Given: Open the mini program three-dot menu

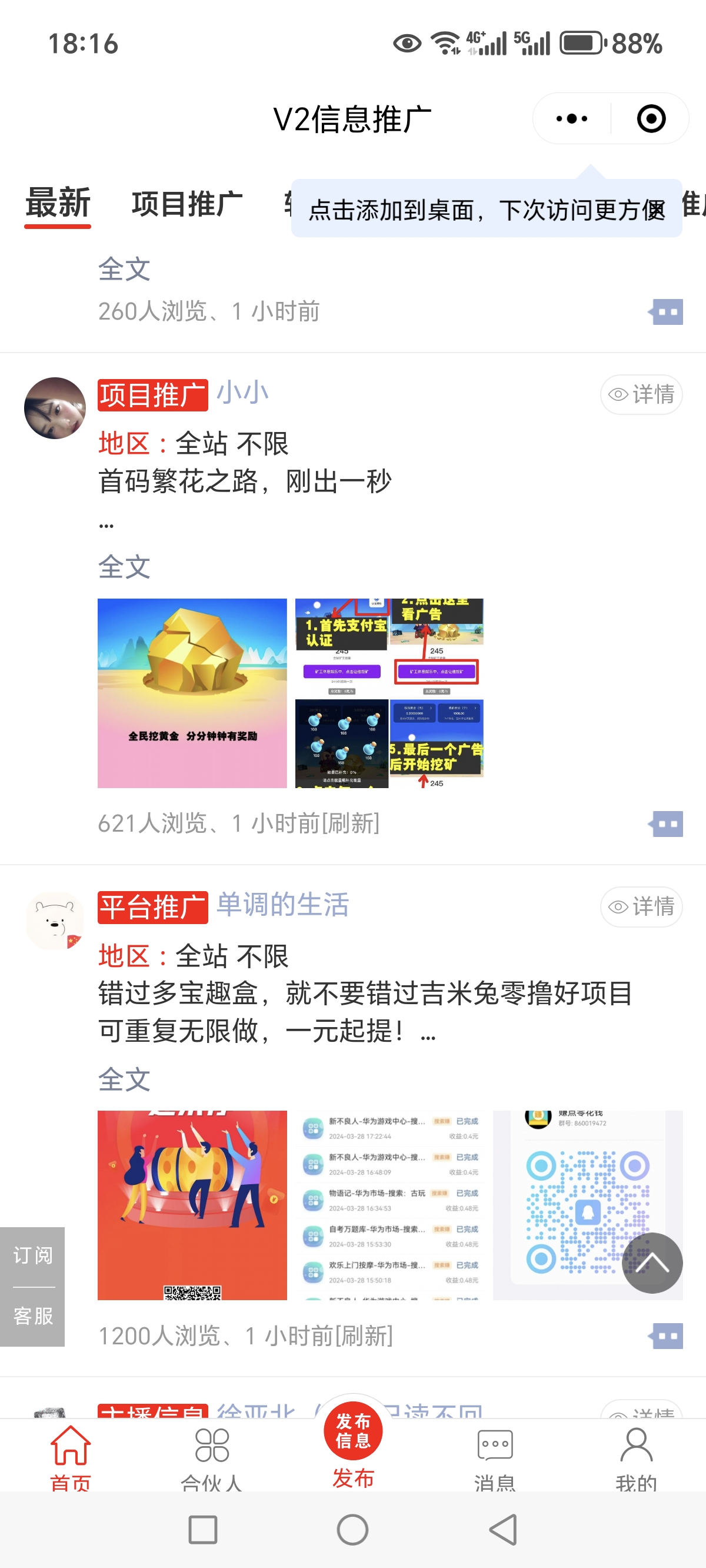Looking at the screenshot, I should tap(571, 119).
